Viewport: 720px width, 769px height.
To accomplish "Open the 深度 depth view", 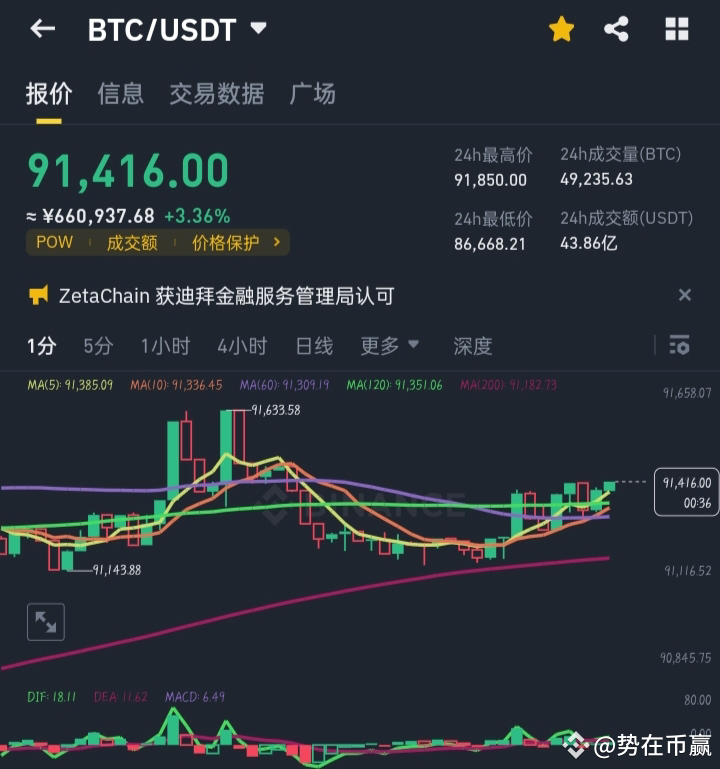I will point(472,345).
